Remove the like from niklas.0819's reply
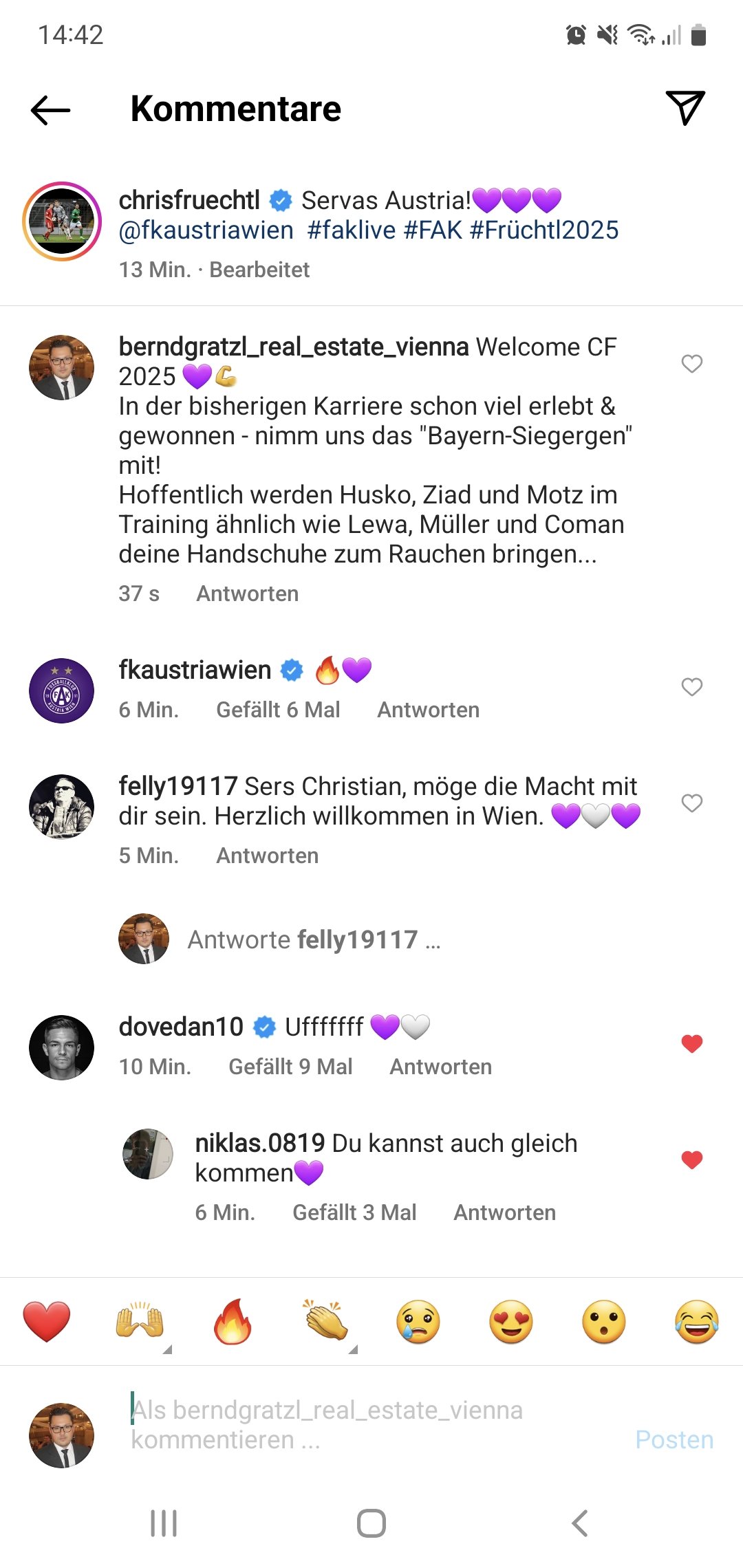This screenshot has width=743, height=1568. [x=691, y=1160]
